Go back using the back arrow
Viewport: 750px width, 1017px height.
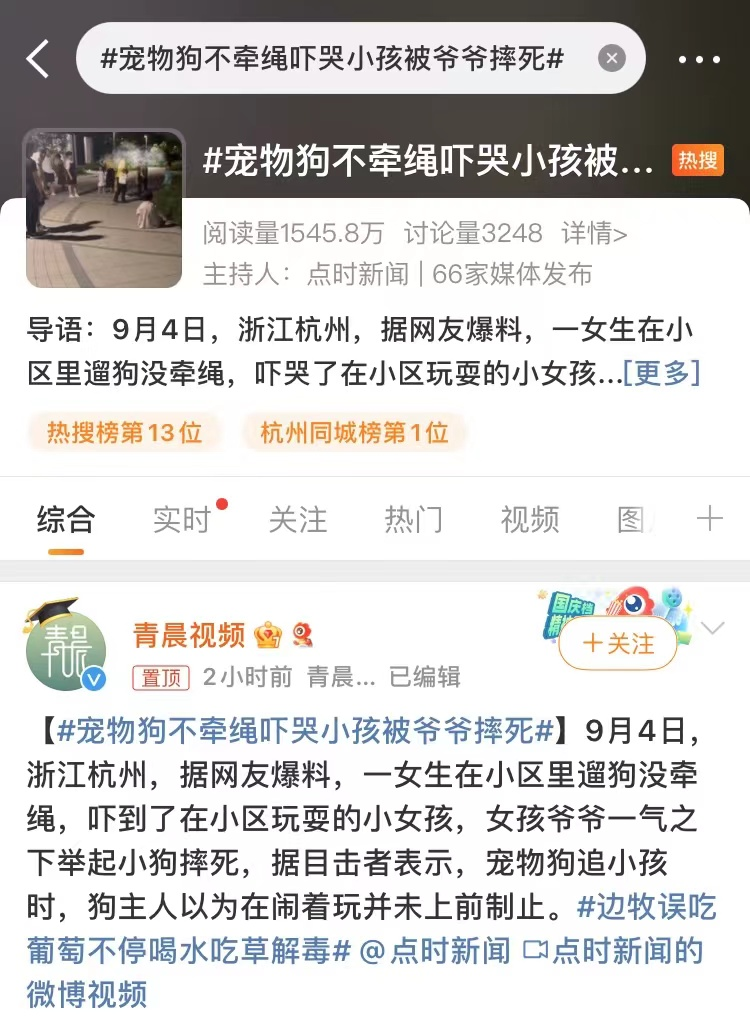[38, 60]
